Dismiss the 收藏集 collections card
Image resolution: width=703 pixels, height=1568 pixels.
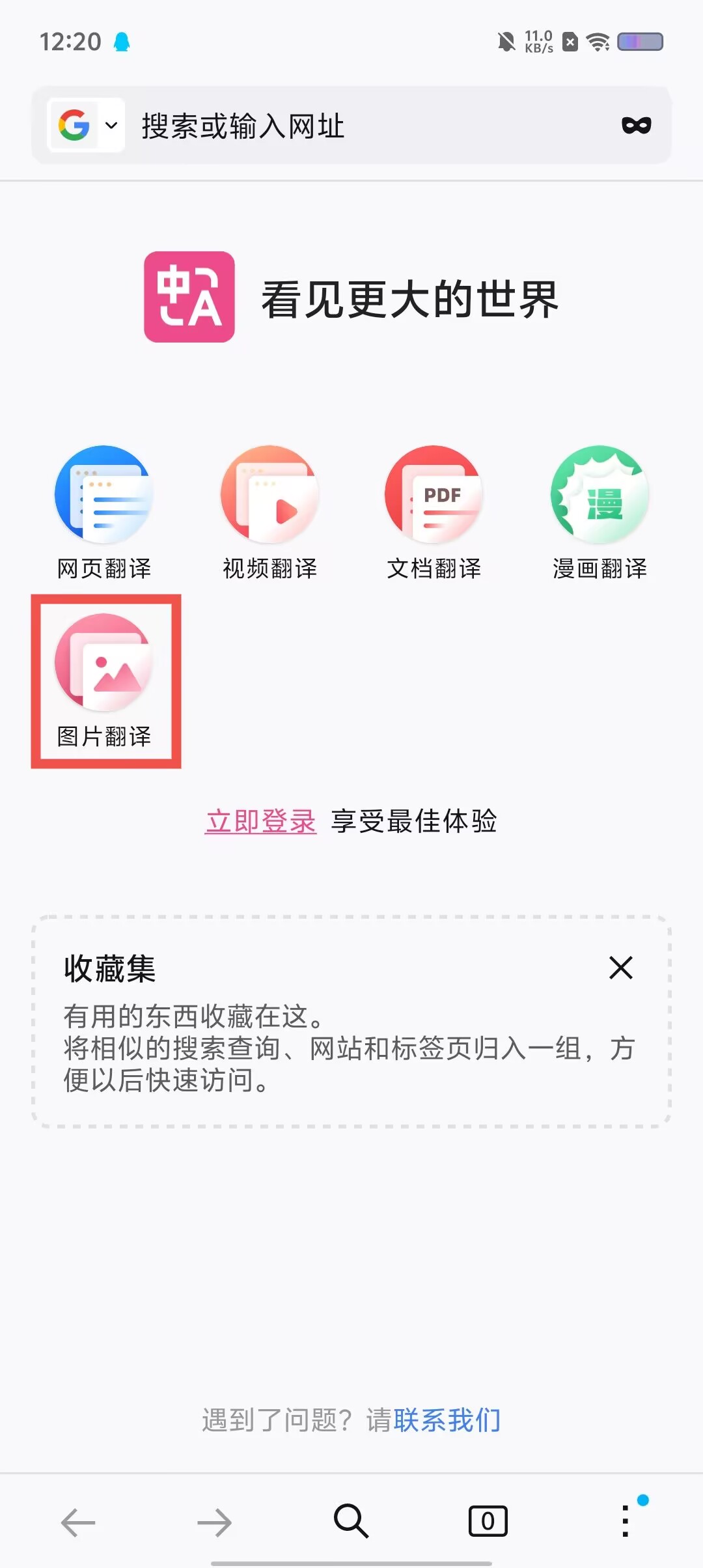tap(620, 968)
